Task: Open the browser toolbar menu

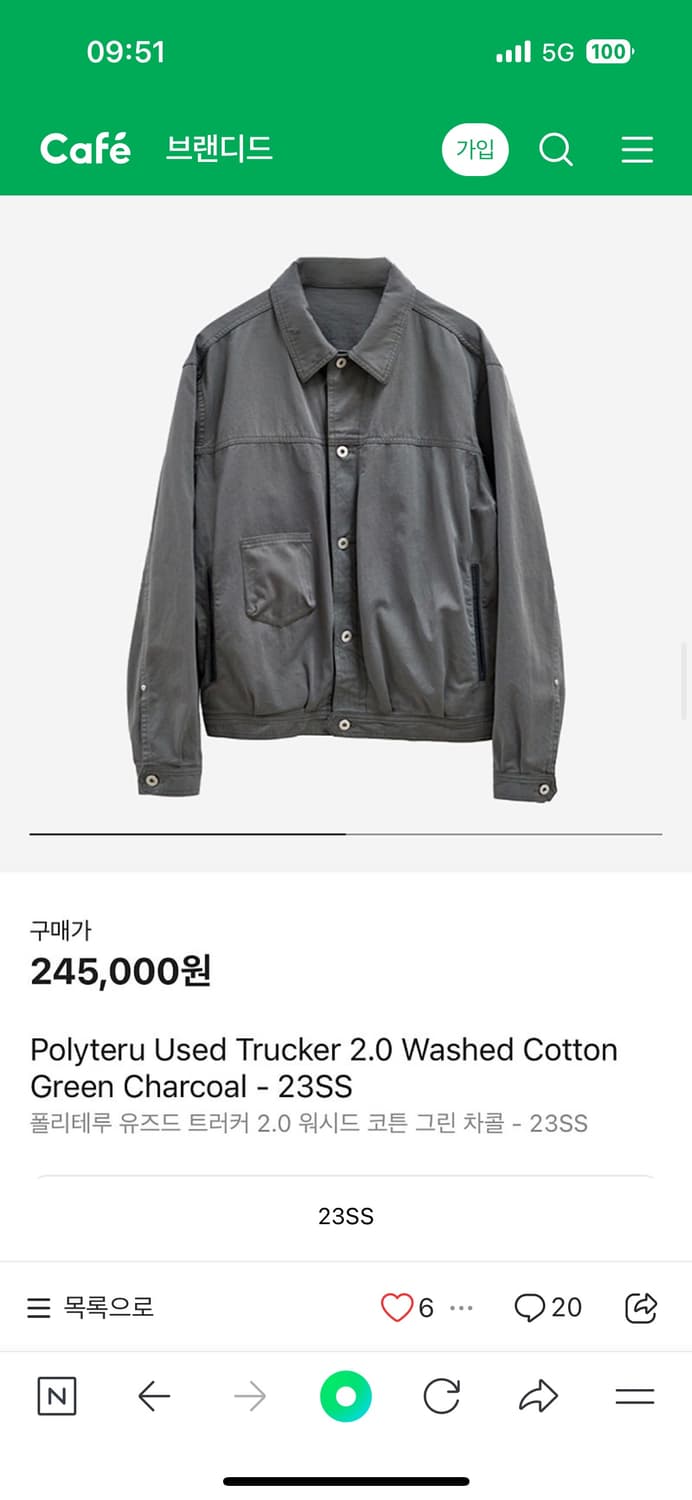Action: pos(635,1396)
